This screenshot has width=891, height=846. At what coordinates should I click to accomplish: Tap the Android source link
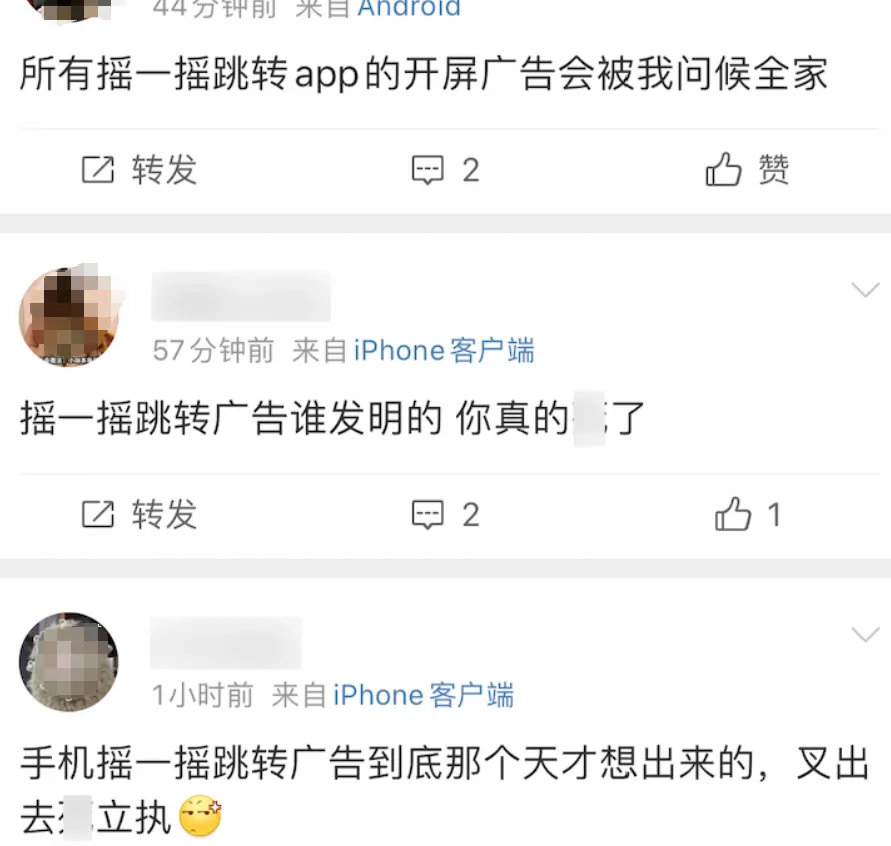(x=409, y=9)
